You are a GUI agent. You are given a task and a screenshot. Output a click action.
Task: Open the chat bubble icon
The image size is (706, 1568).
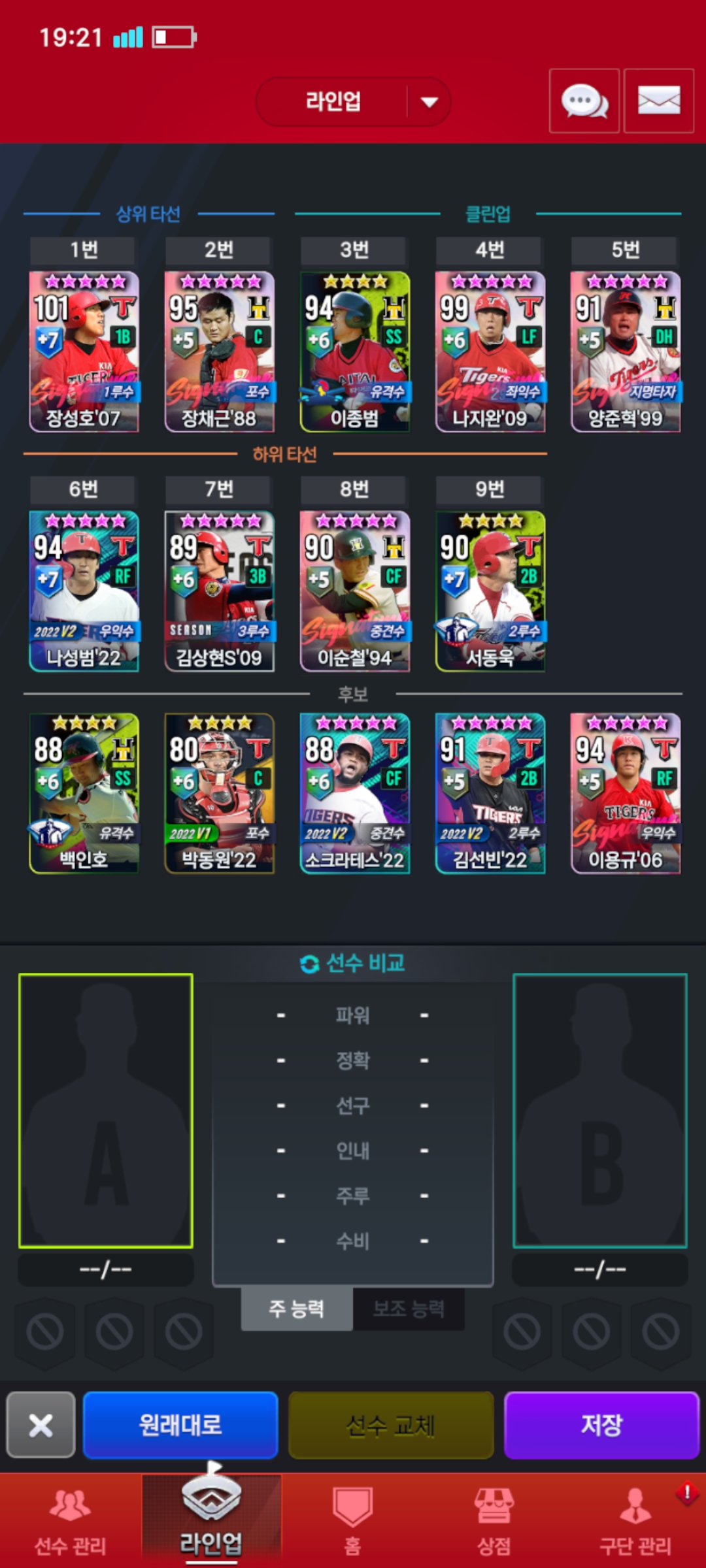click(x=584, y=101)
